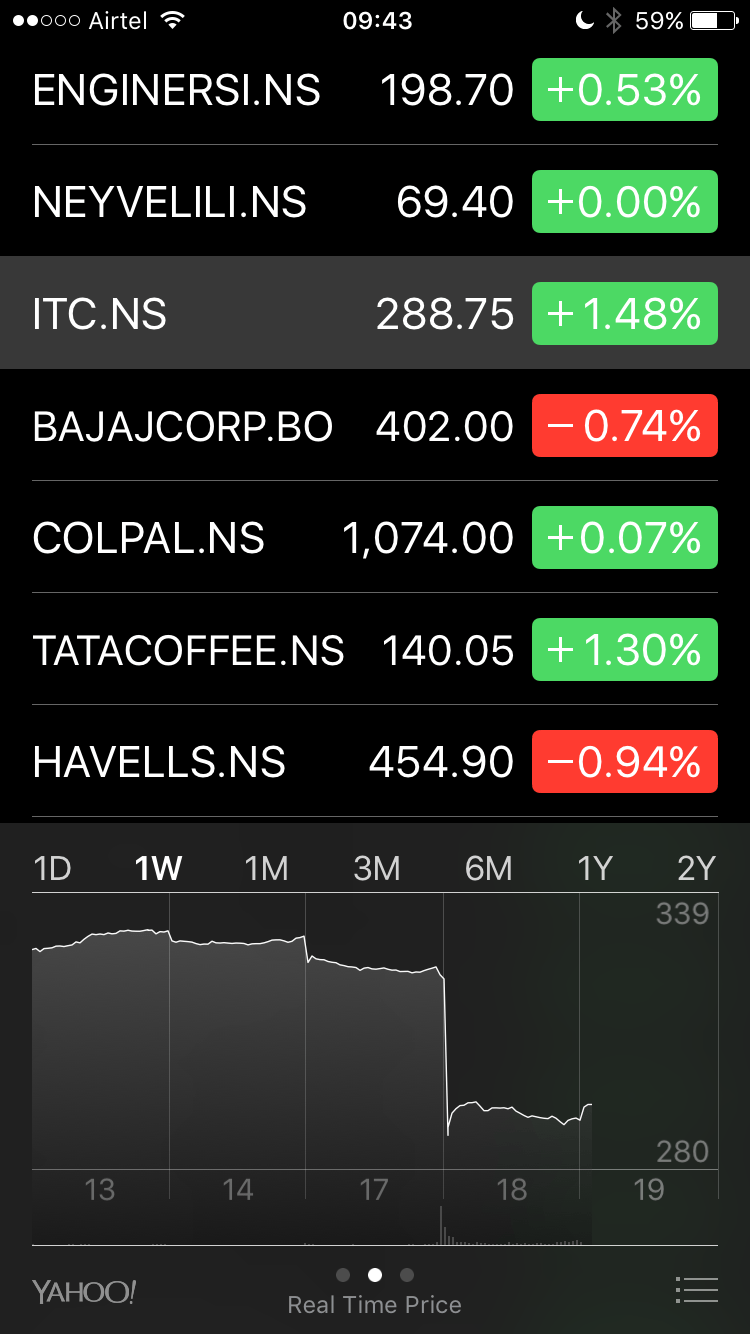Open Yahoo finance via the Yahoo logo
The height and width of the screenshot is (1334, 750).
[84, 1292]
